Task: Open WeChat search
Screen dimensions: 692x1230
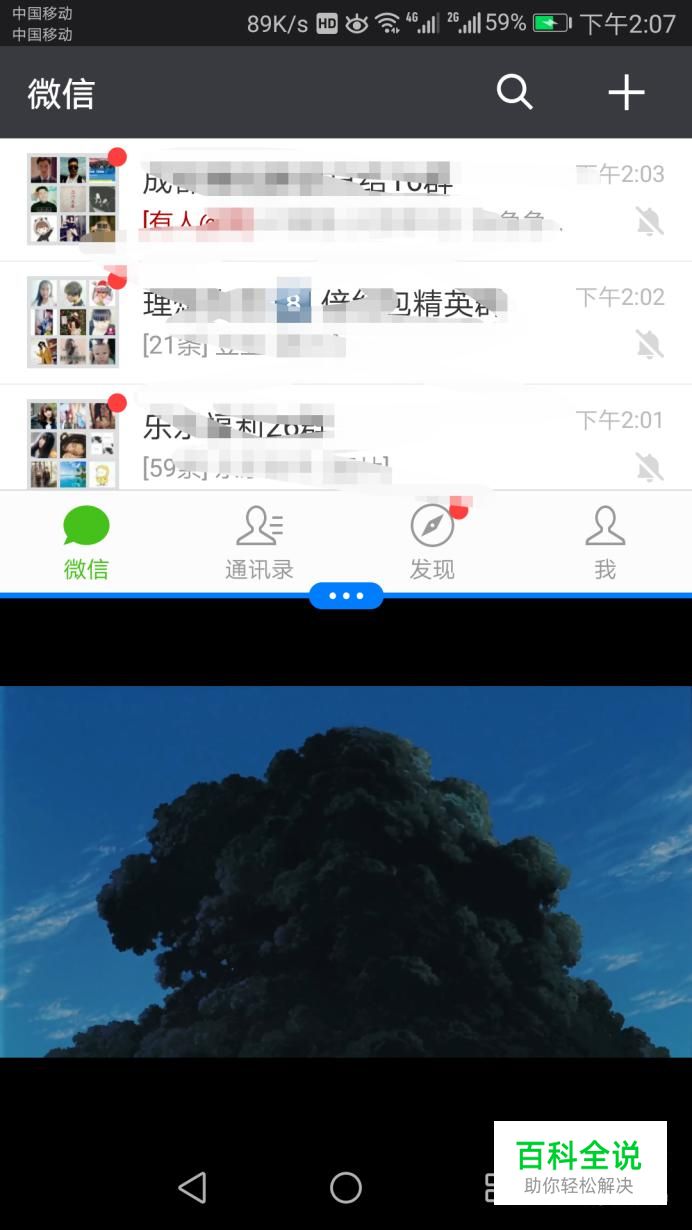Action: (514, 93)
